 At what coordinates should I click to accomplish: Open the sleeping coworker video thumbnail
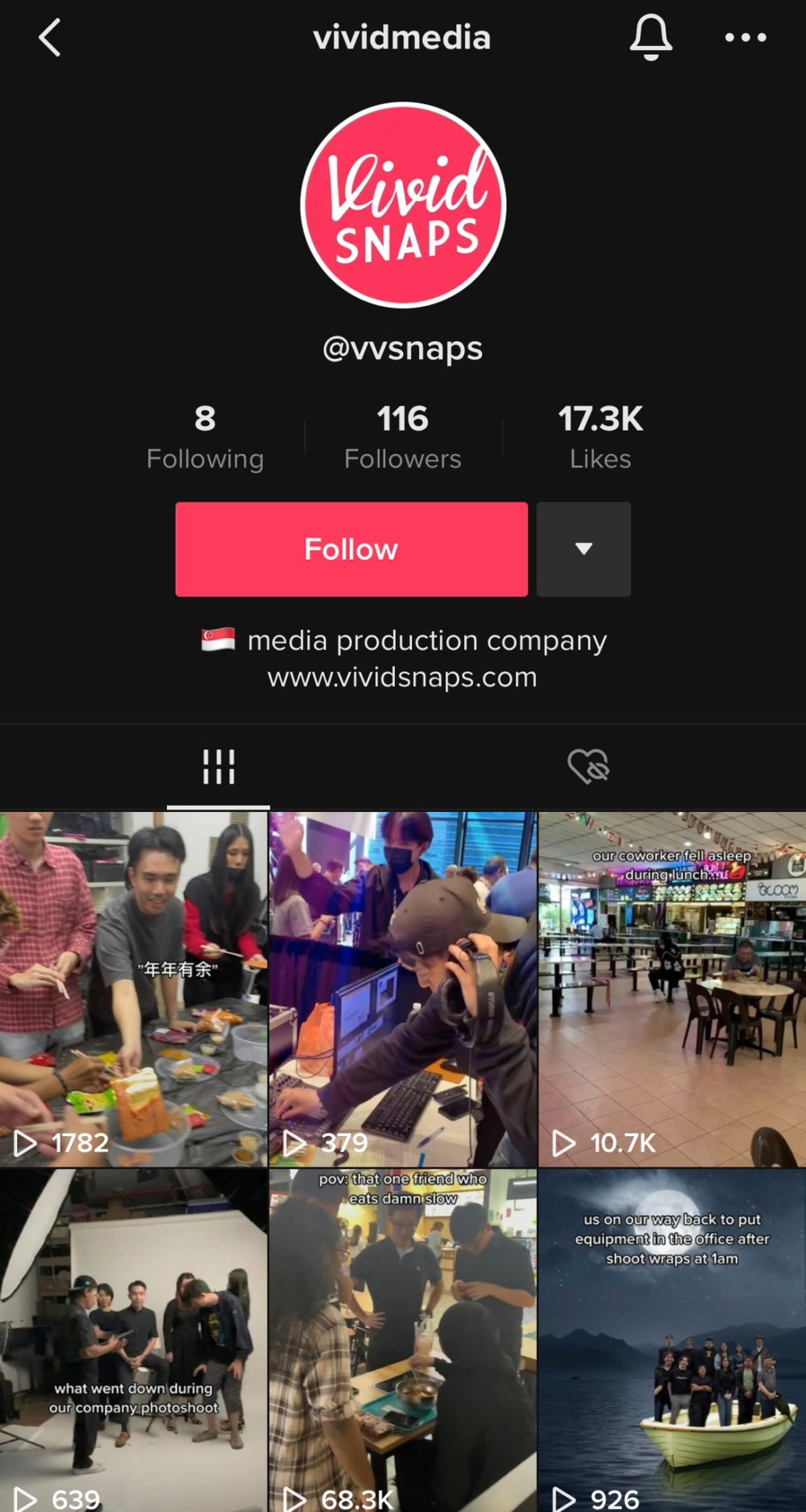pyautogui.click(x=671, y=984)
